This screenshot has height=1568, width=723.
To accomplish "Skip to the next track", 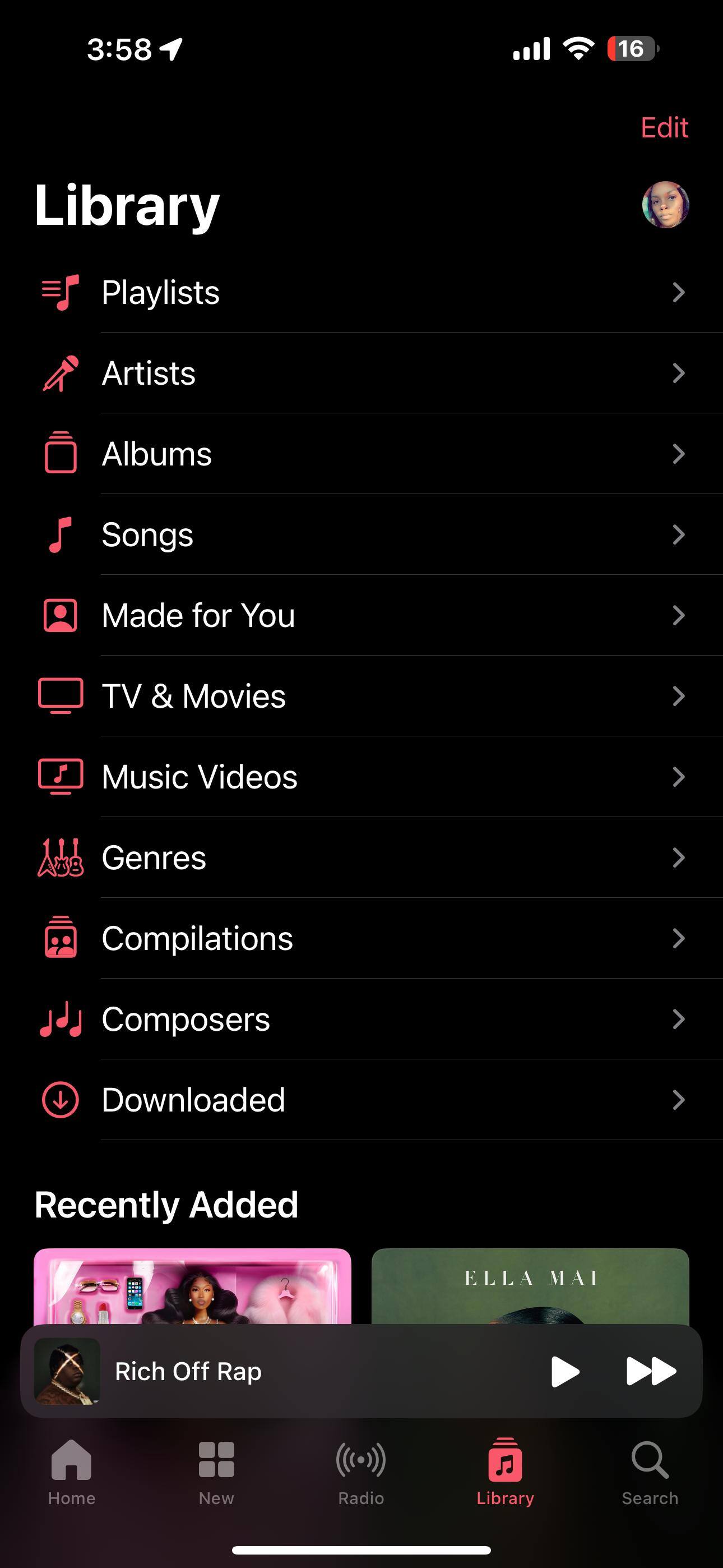I will (651, 1371).
